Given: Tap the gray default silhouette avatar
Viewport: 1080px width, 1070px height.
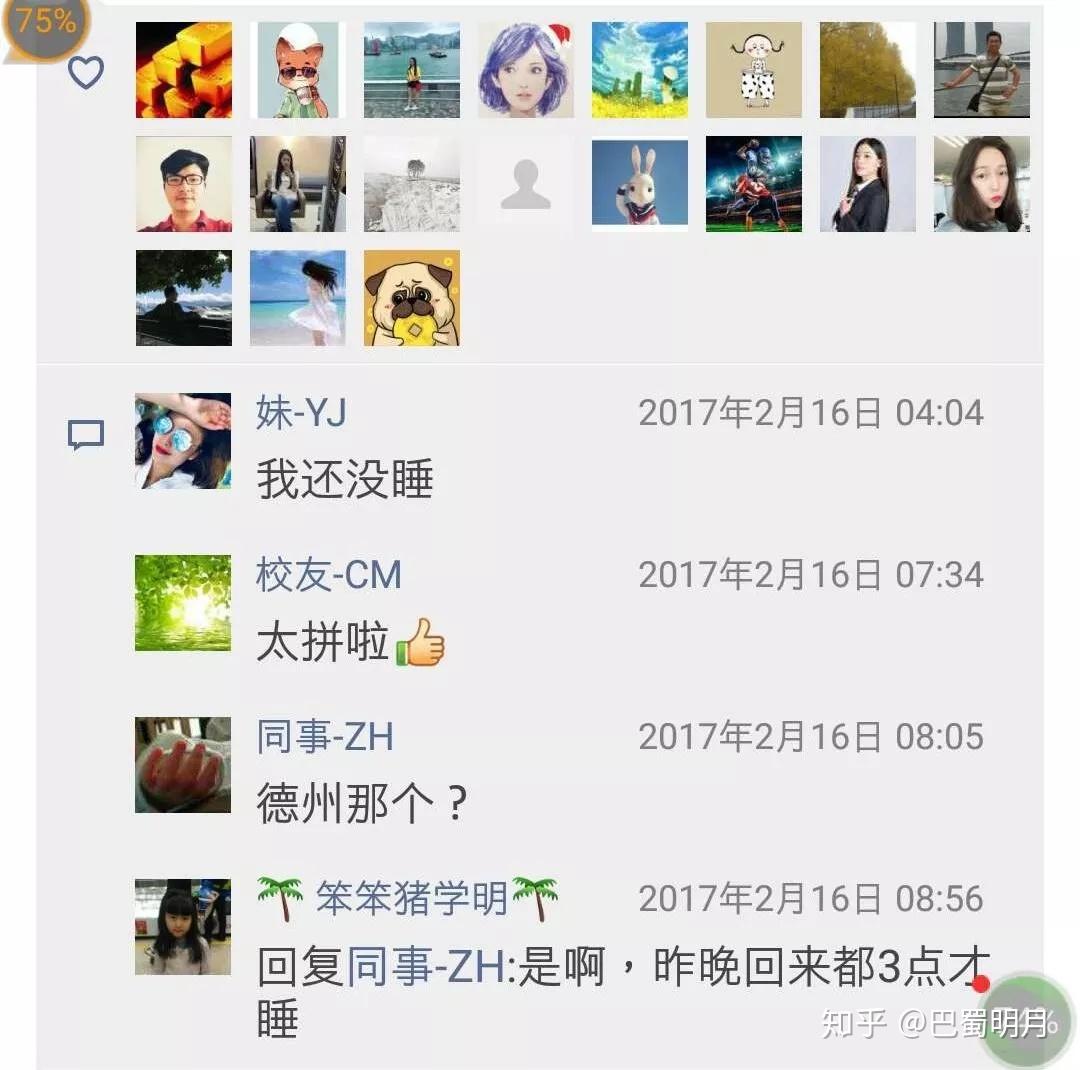Looking at the screenshot, I should tap(526, 184).
